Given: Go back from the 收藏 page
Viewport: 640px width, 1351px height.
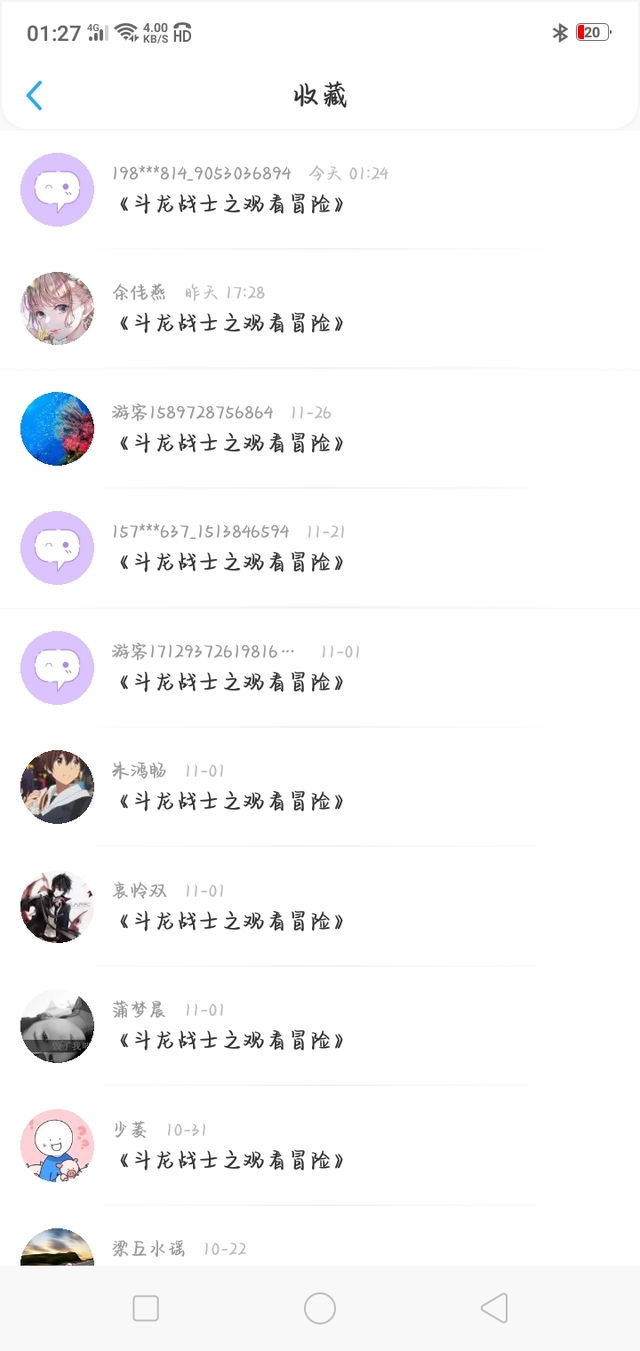Looking at the screenshot, I should point(35,96).
